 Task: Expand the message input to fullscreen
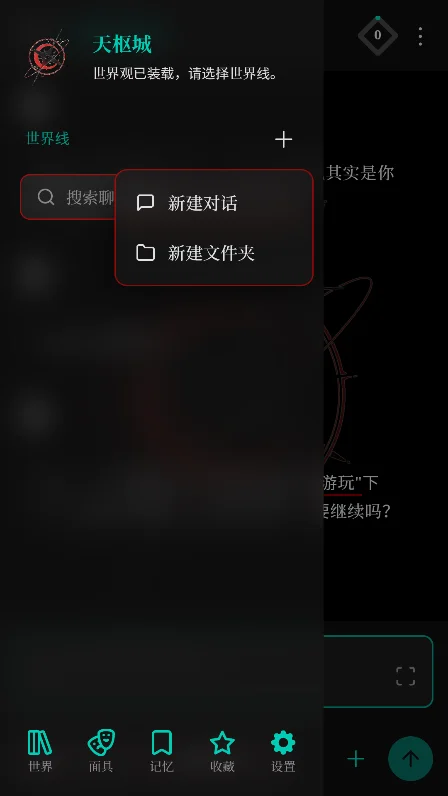405,676
